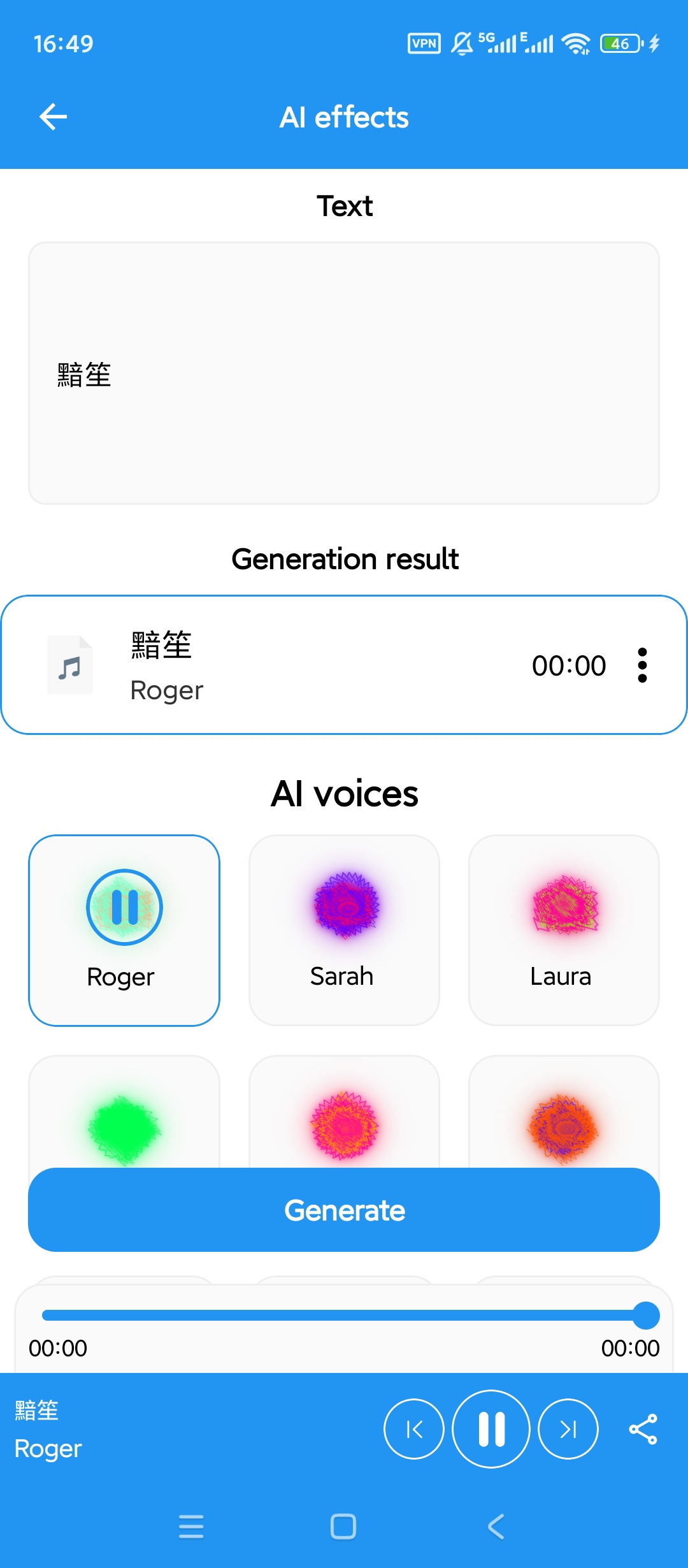Click the music note icon in Generation result
688x1568 pixels.
pyautogui.click(x=70, y=665)
